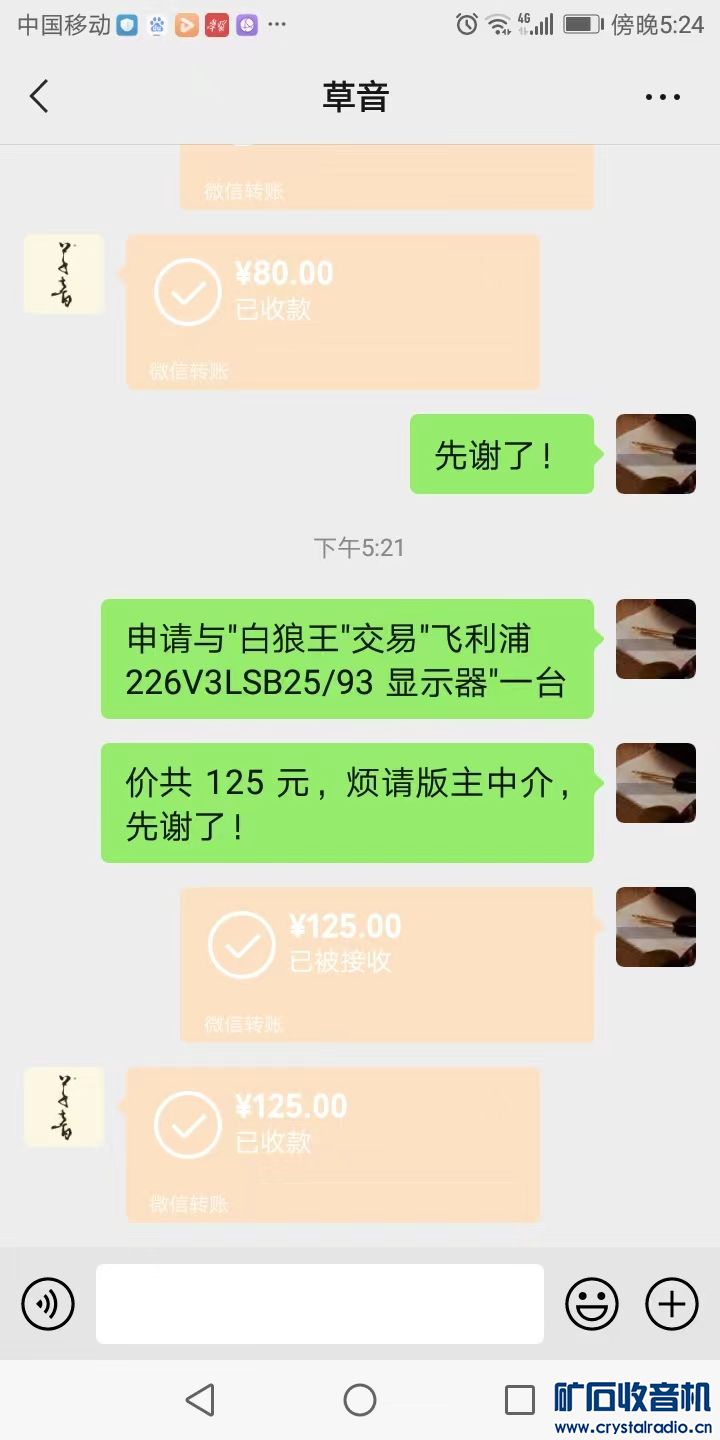The image size is (720, 1440).
Task: Open the received ¥125.00 transfer marked 已收款
Action: [x=332, y=1144]
